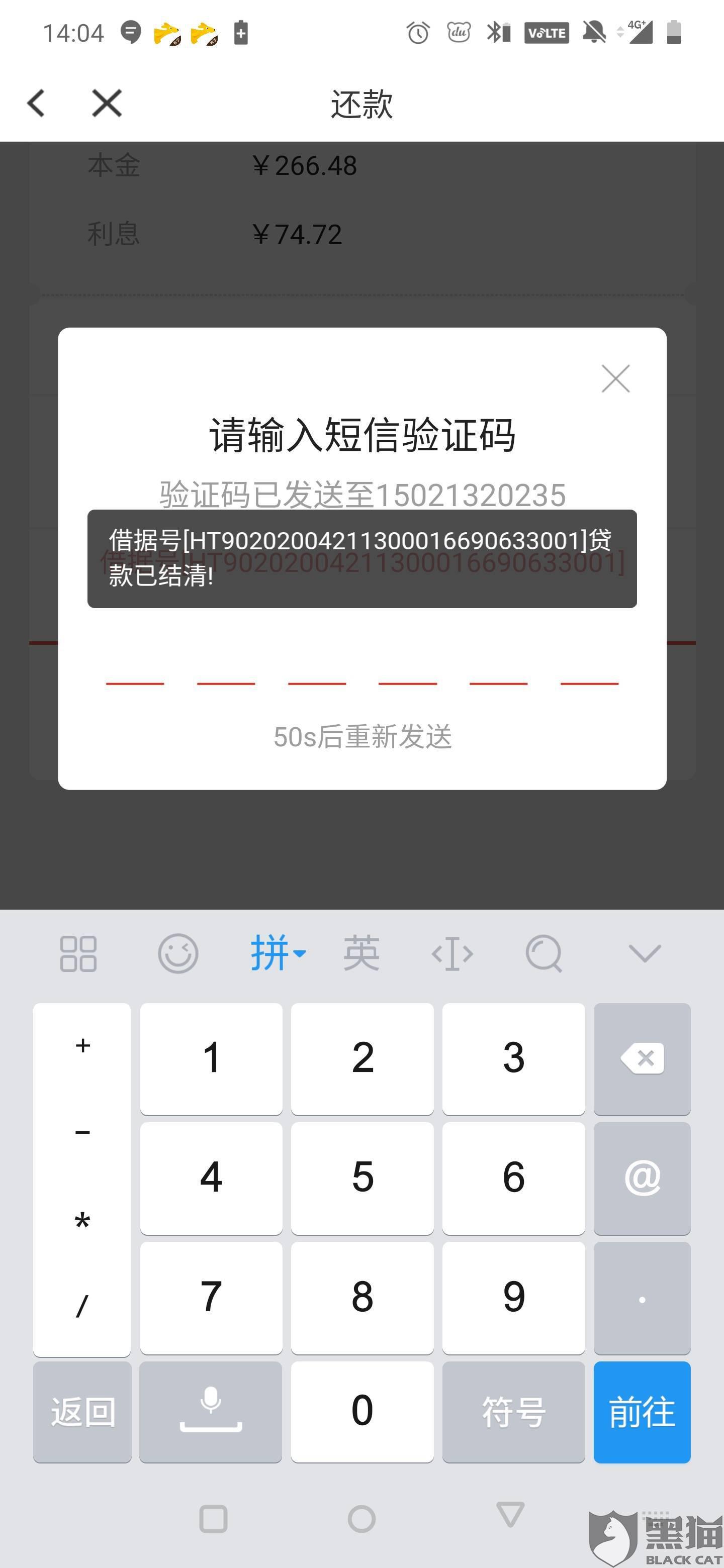Collapse the keyboard with the down chevron
Screen dimensions: 724x1568
tap(644, 952)
